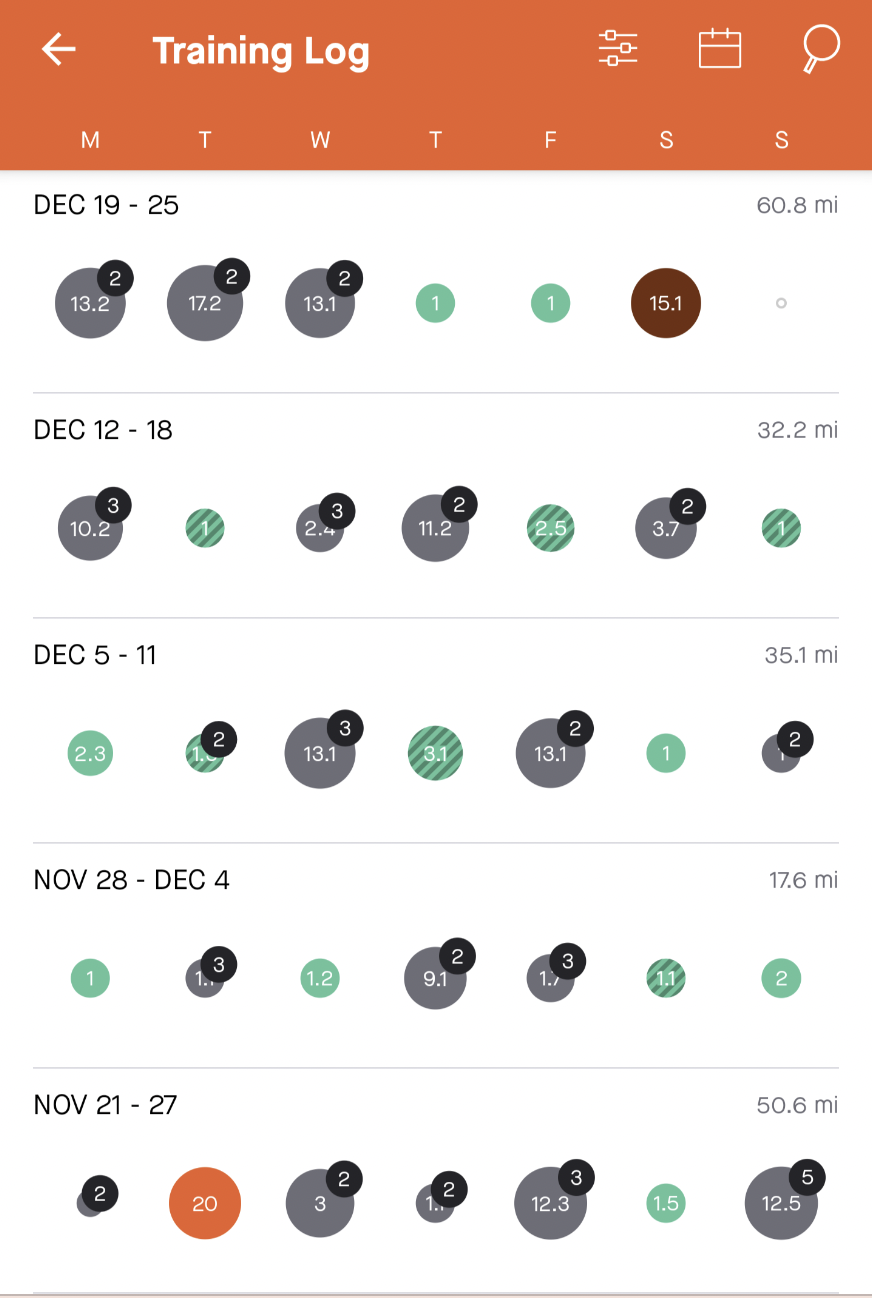Tap the "2" badge on the 17.2 mile run
Image resolution: width=872 pixels, height=1298 pixels.
(231, 276)
